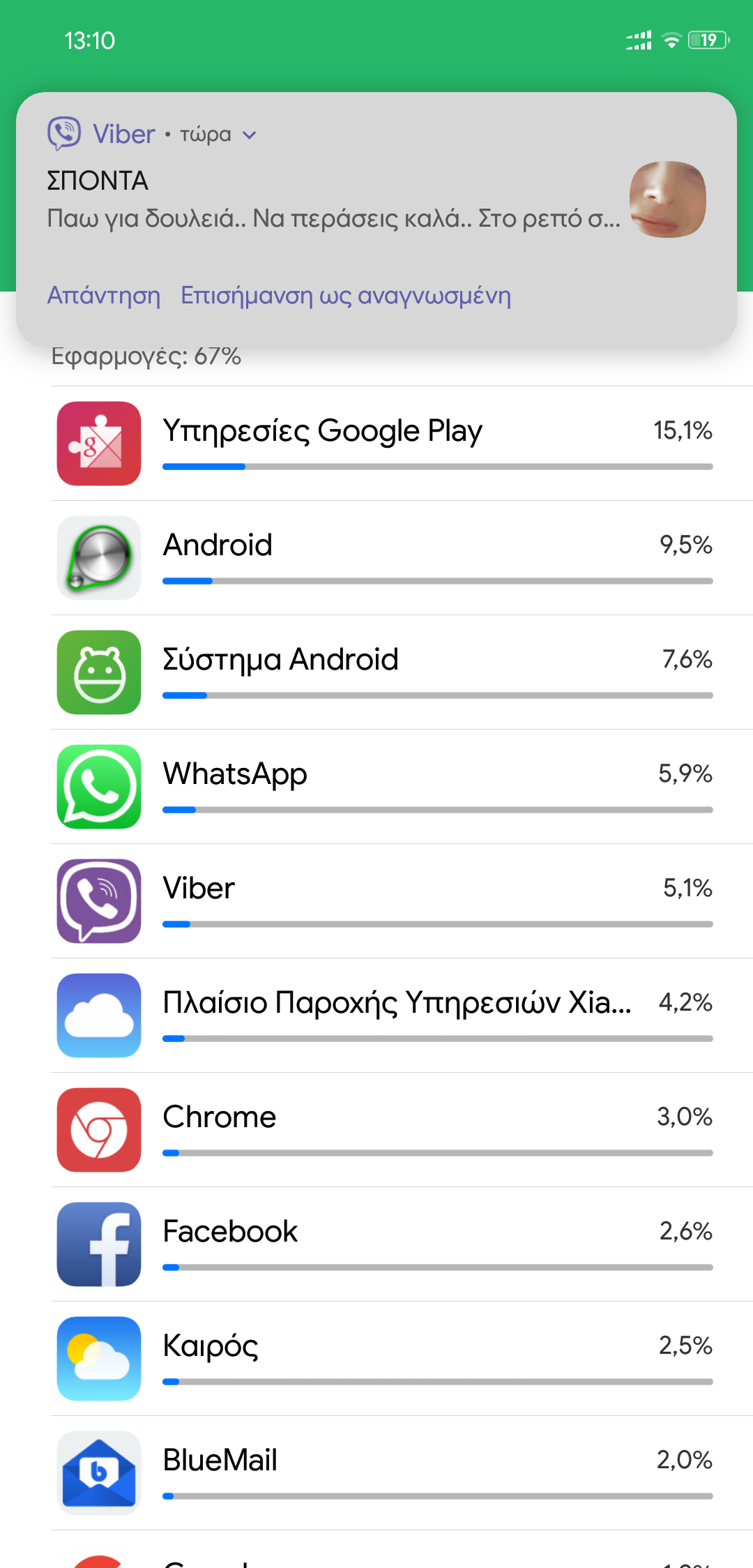Mark the Viber notification as read
The width and height of the screenshot is (753, 1568).
pyautogui.click(x=346, y=296)
